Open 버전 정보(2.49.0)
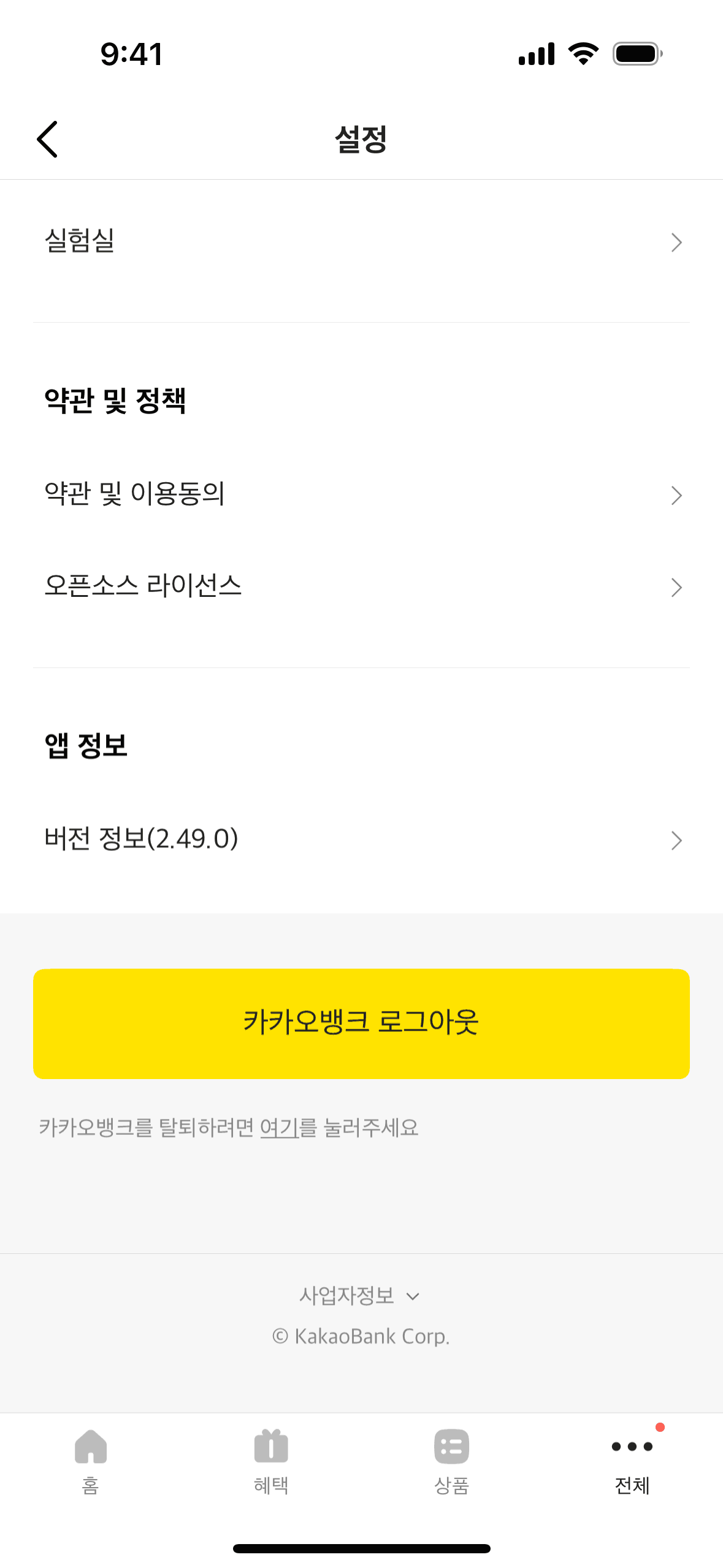The height and width of the screenshot is (1568, 723). point(361,839)
